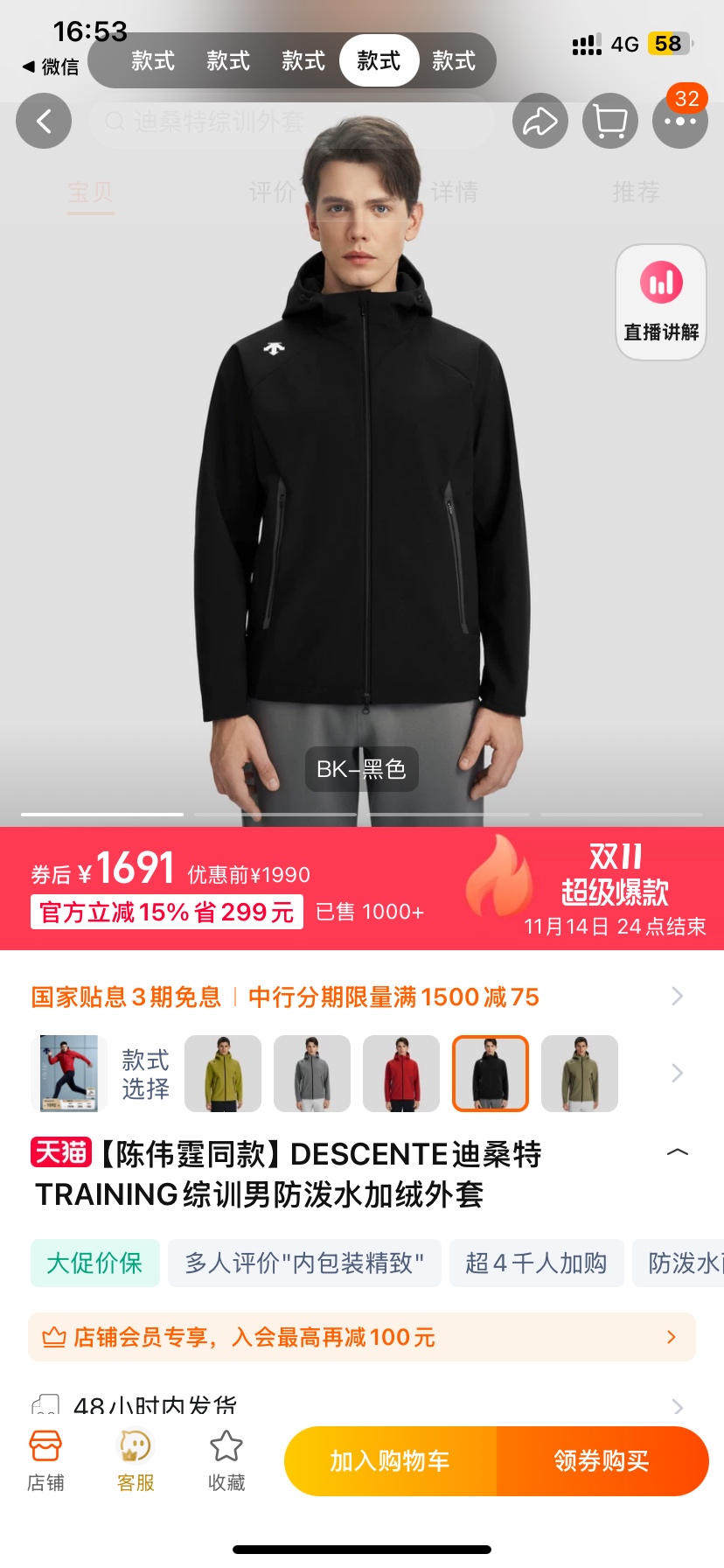This screenshot has width=724, height=1568.
Task: Share this DESCENTE jacket listing
Action: pyautogui.click(x=540, y=121)
